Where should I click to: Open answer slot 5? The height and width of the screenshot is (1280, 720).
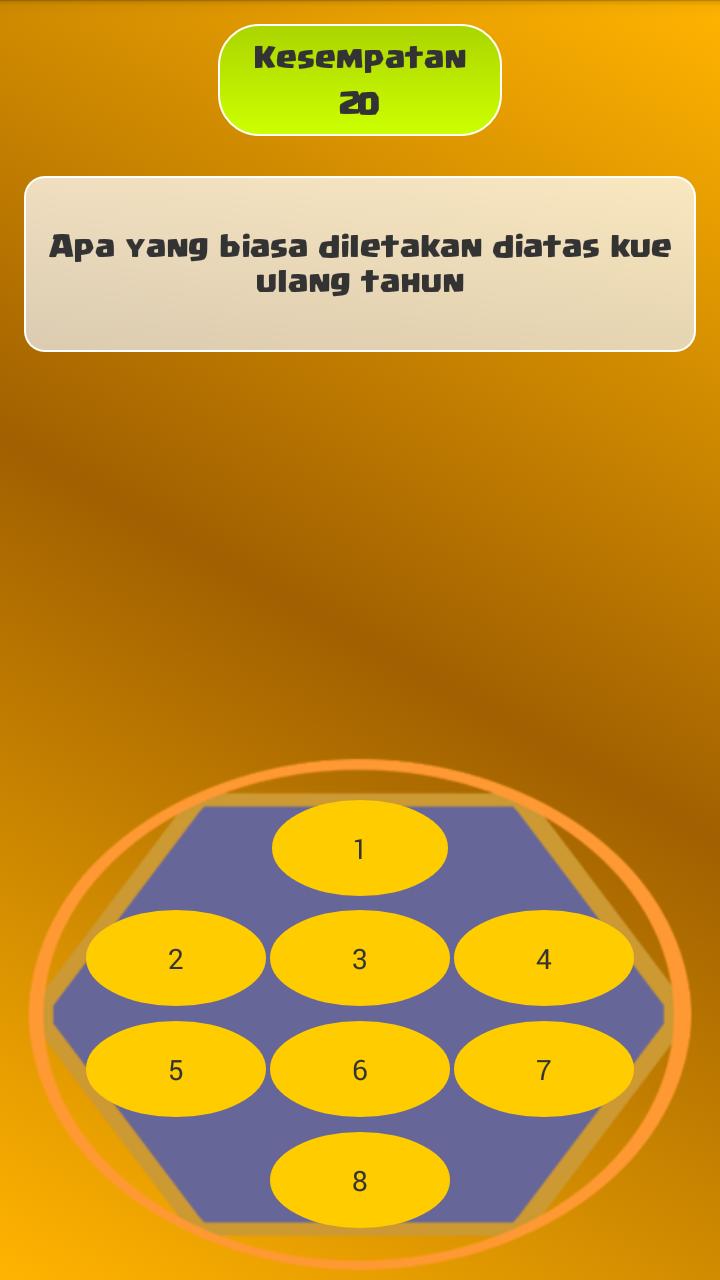[x=176, y=1069]
